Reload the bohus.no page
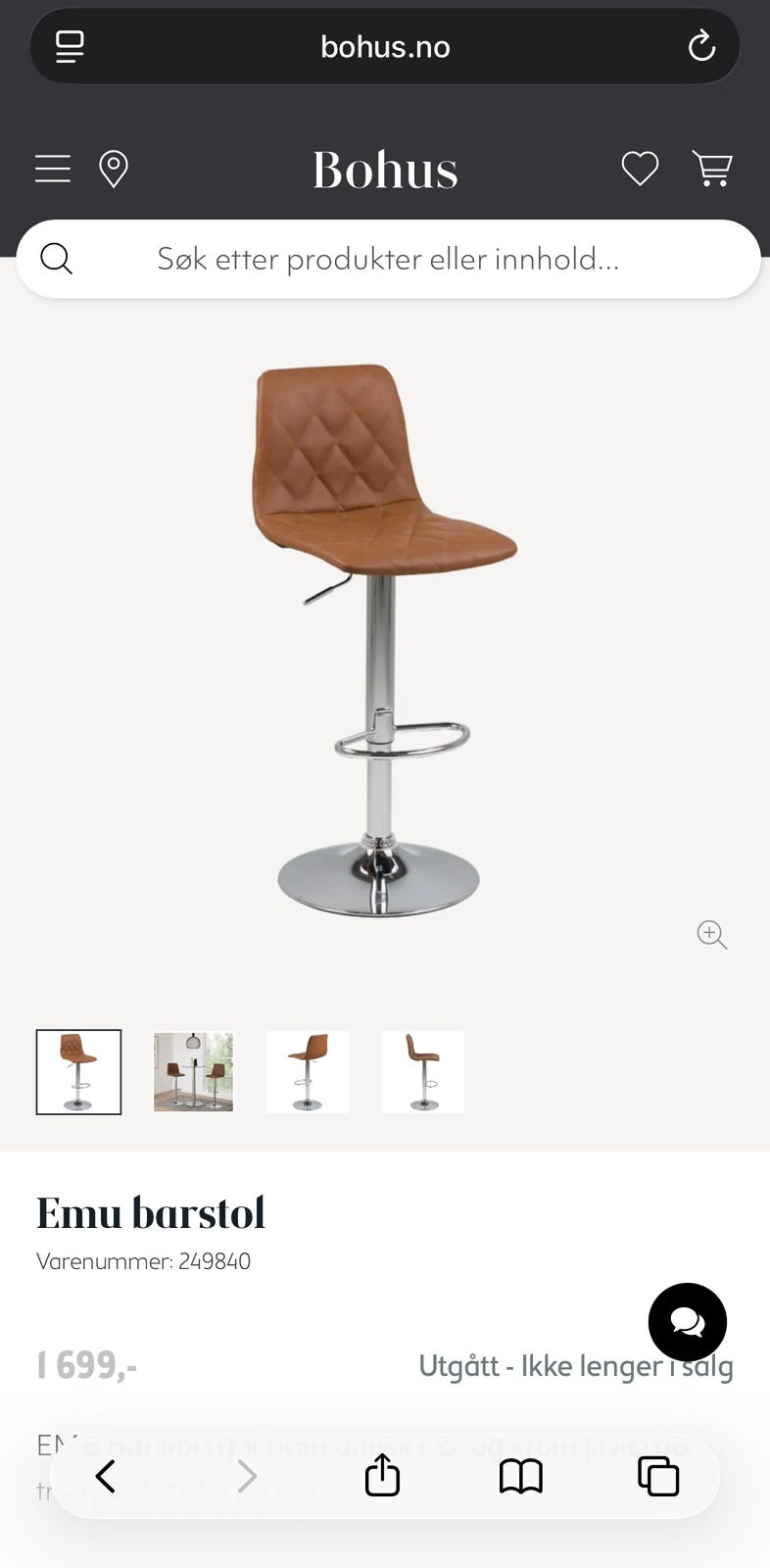The image size is (770, 1568). coord(701,46)
